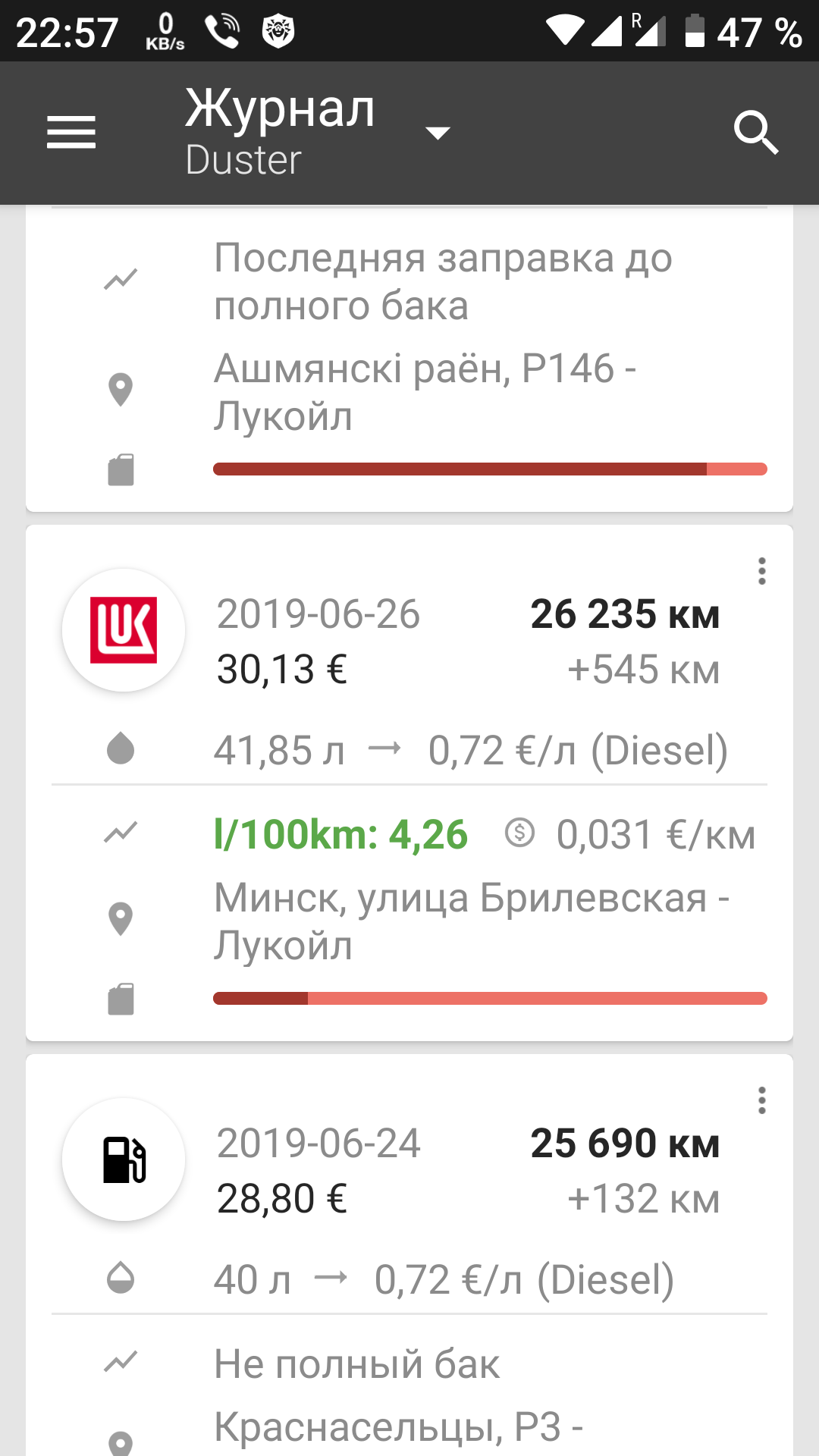Open the refuel card at Ашмянскі раён Лукойл

pos(409,358)
